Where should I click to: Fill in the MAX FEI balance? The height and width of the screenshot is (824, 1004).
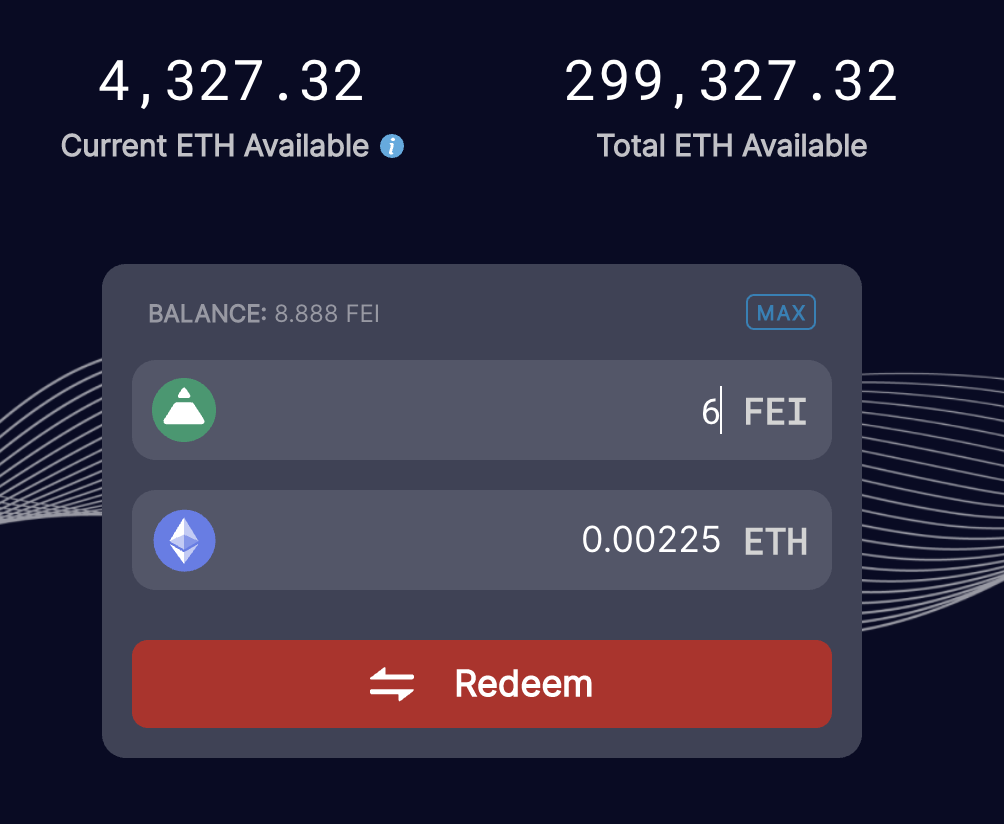pyautogui.click(x=781, y=313)
